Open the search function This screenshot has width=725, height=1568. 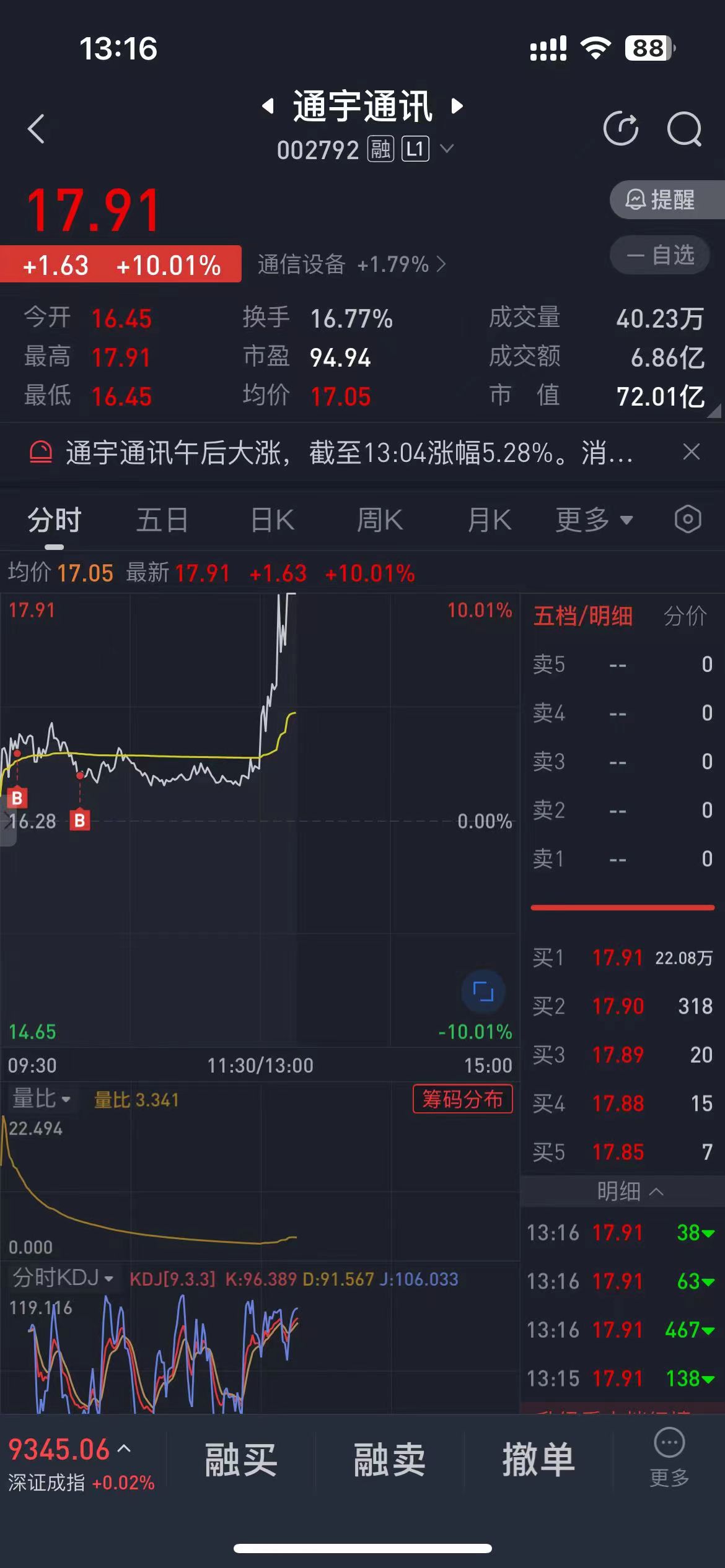coord(683,129)
